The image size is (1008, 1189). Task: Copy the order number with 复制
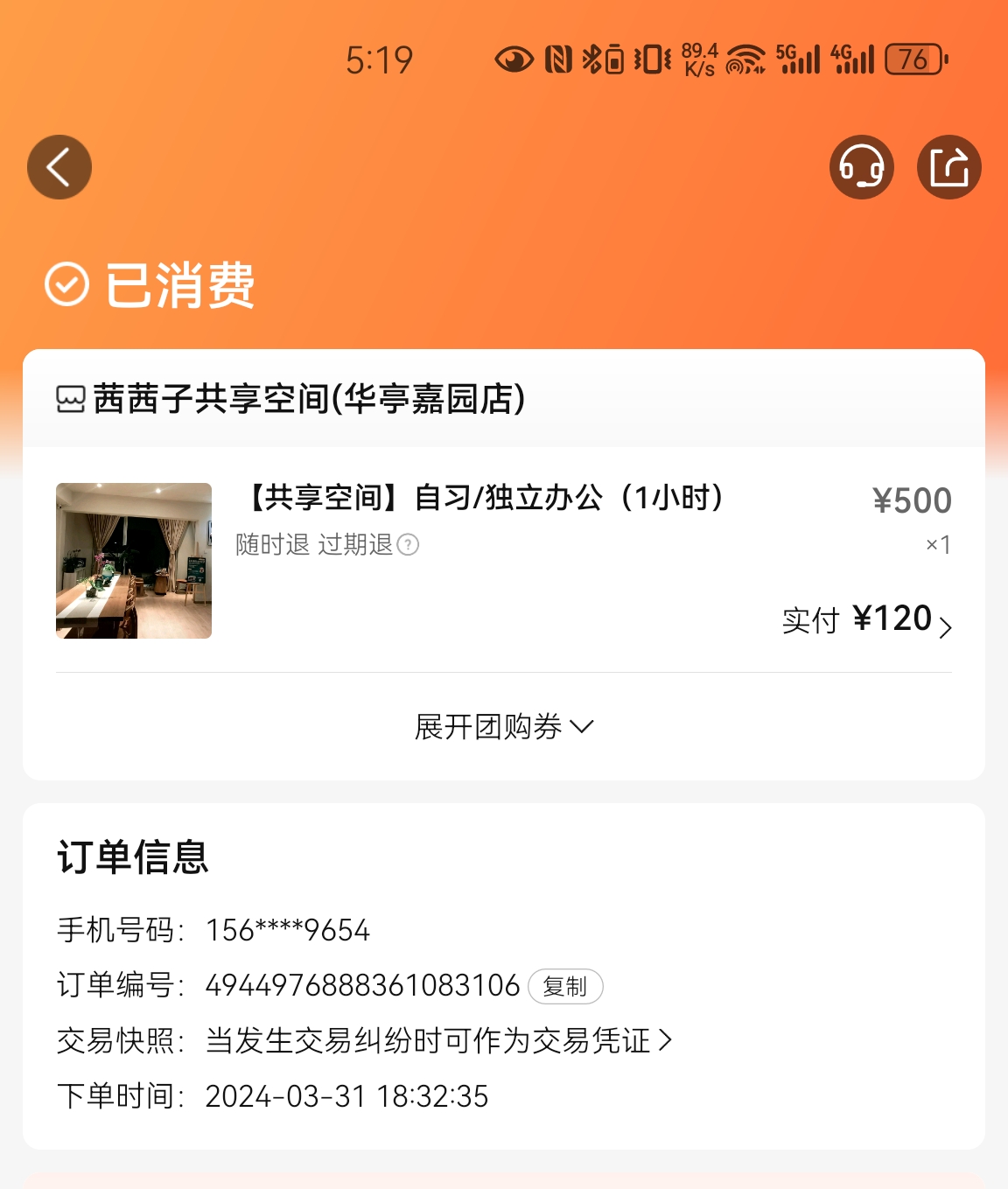pyautogui.click(x=565, y=986)
